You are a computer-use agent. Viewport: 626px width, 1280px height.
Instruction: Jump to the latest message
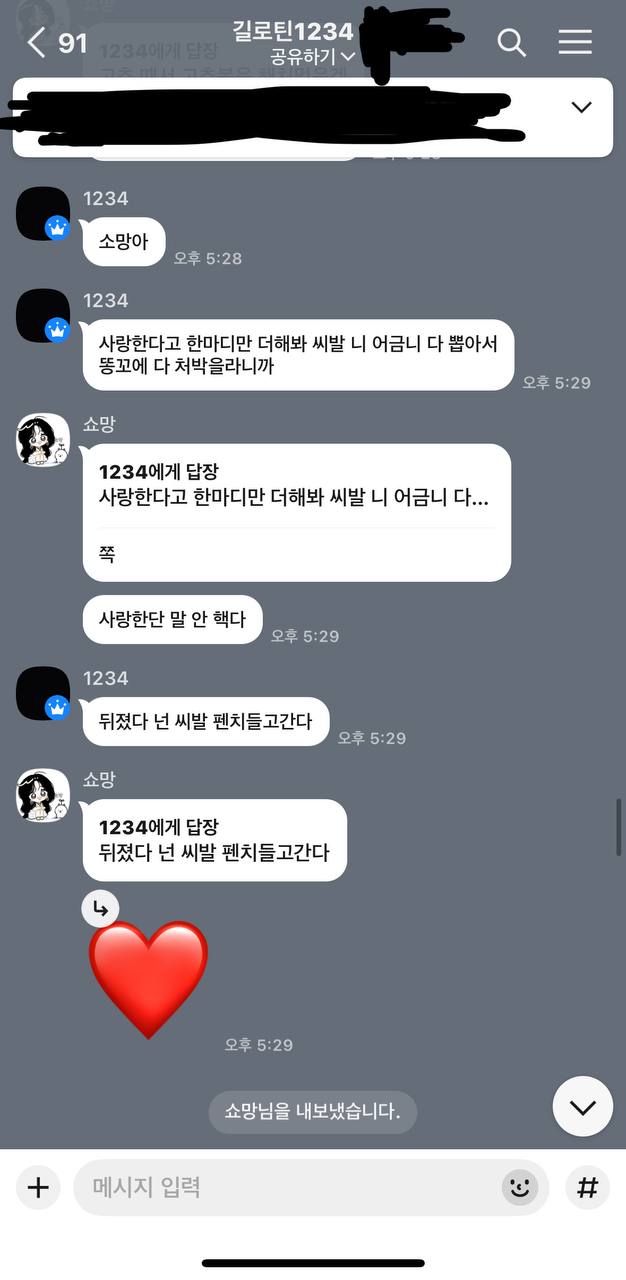[582, 1106]
